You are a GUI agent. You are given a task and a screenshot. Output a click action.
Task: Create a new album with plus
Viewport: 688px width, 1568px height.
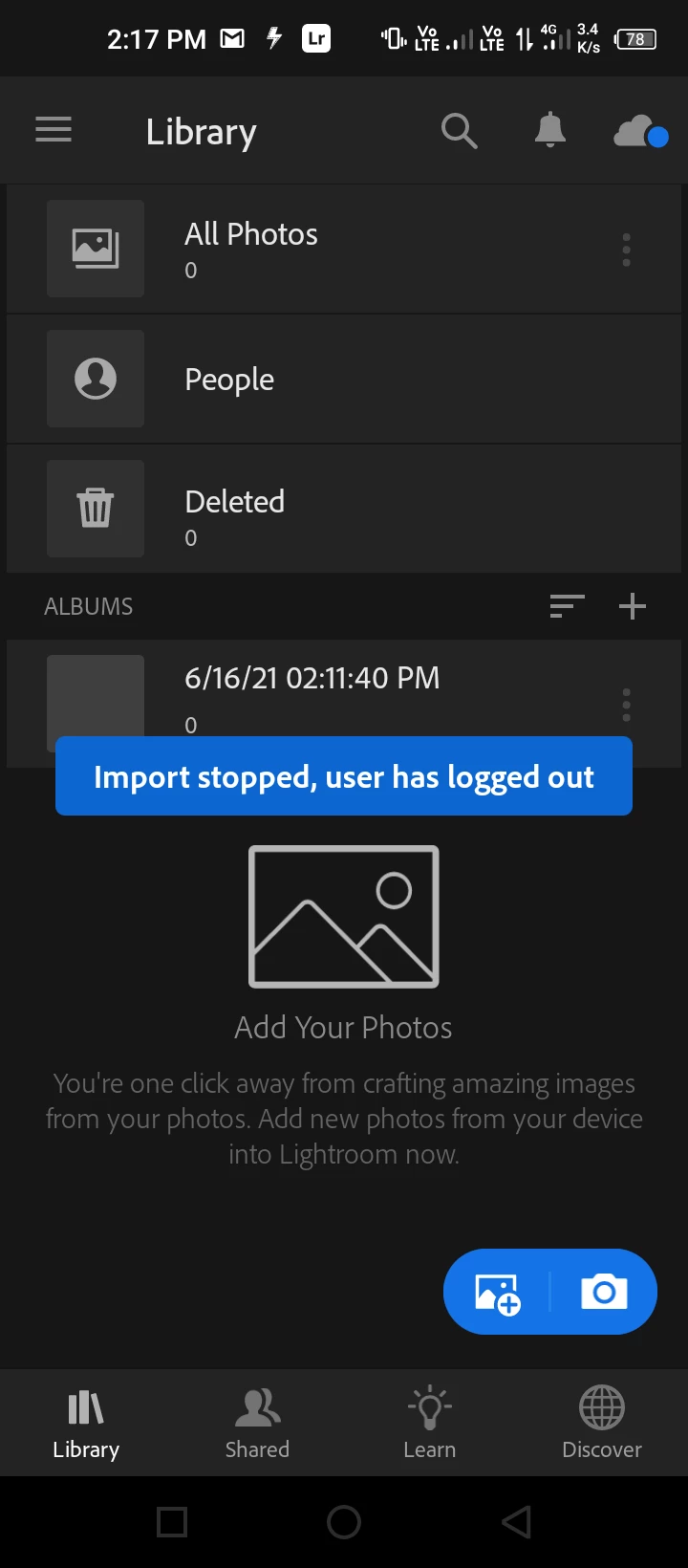pos(633,606)
